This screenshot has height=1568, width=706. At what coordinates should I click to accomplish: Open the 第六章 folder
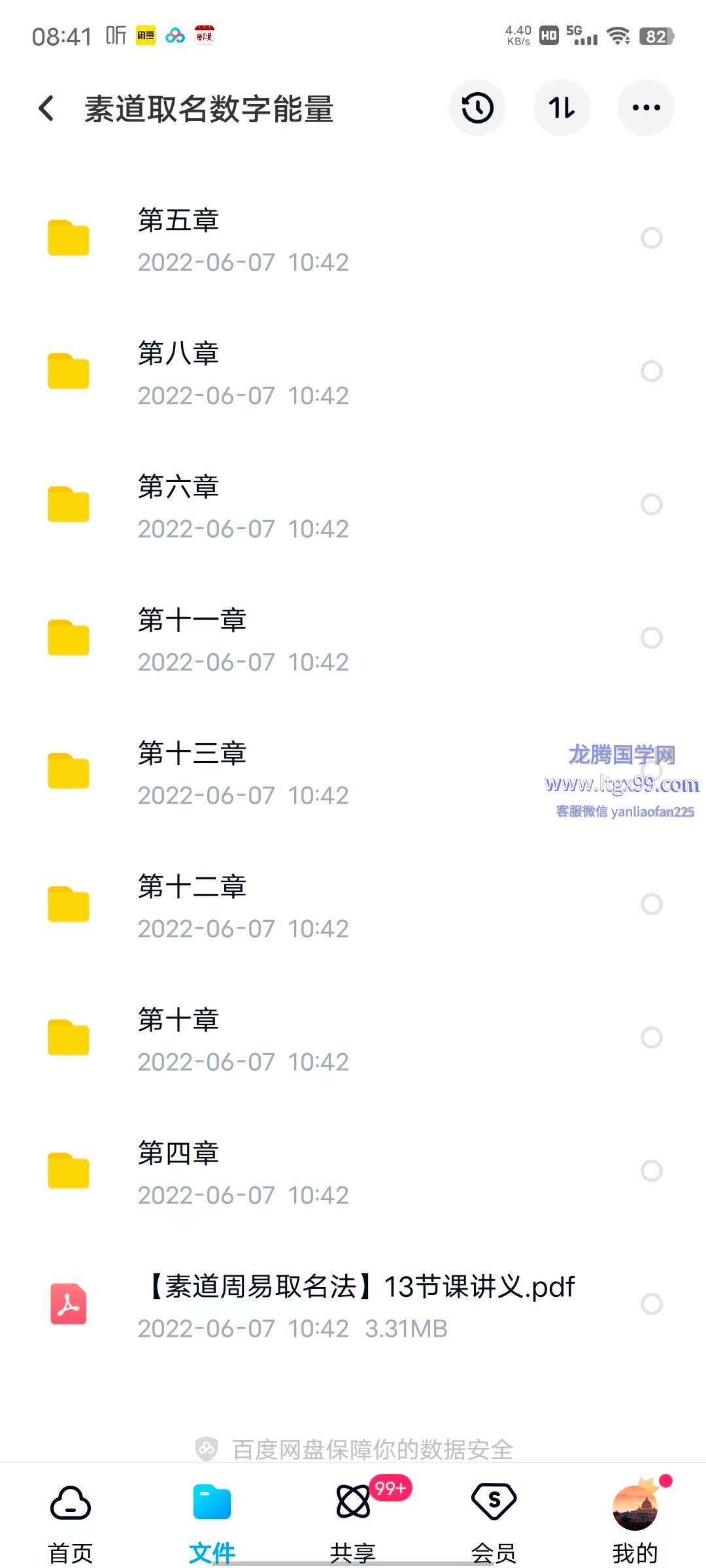[261, 506]
